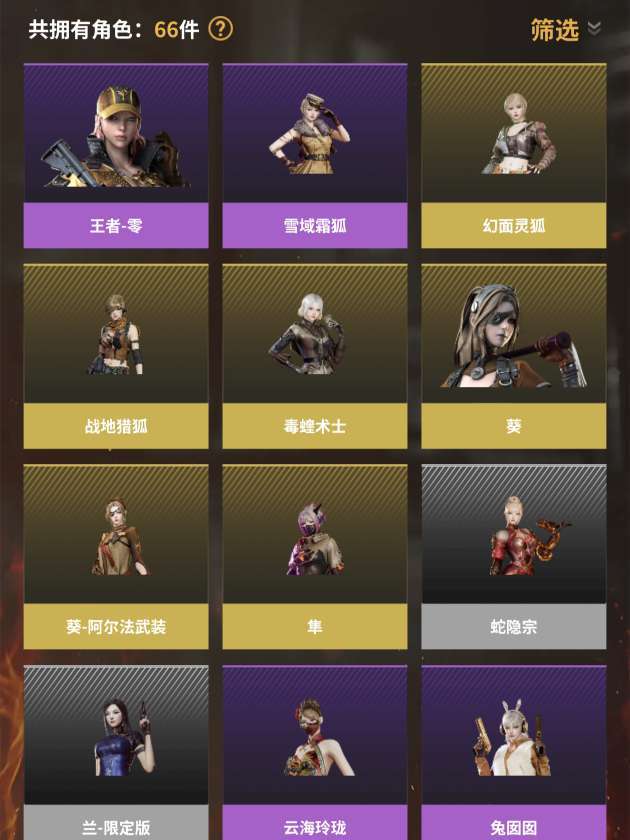
Task: Select the 雪域霜狐 character card
Action: tap(314, 156)
